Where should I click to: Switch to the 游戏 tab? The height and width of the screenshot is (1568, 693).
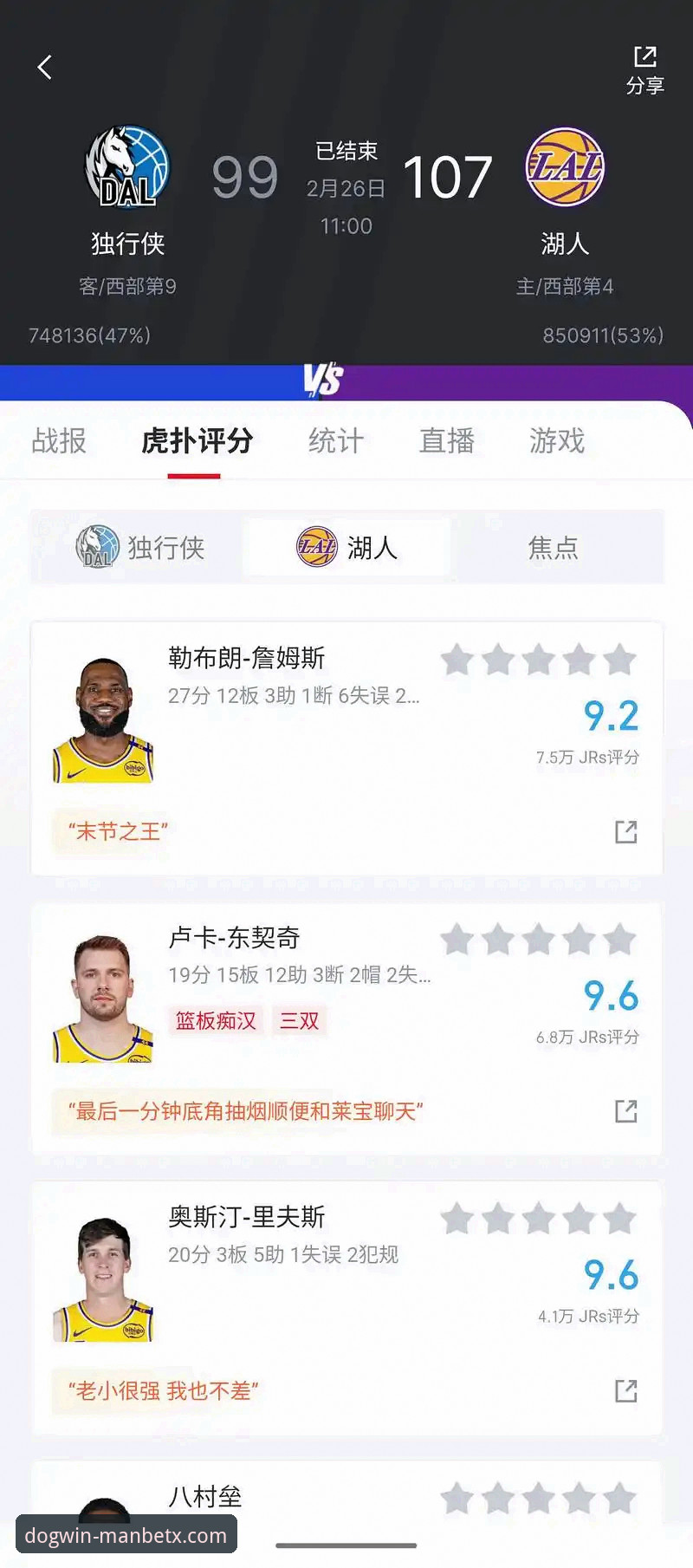[x=555, y=442]
